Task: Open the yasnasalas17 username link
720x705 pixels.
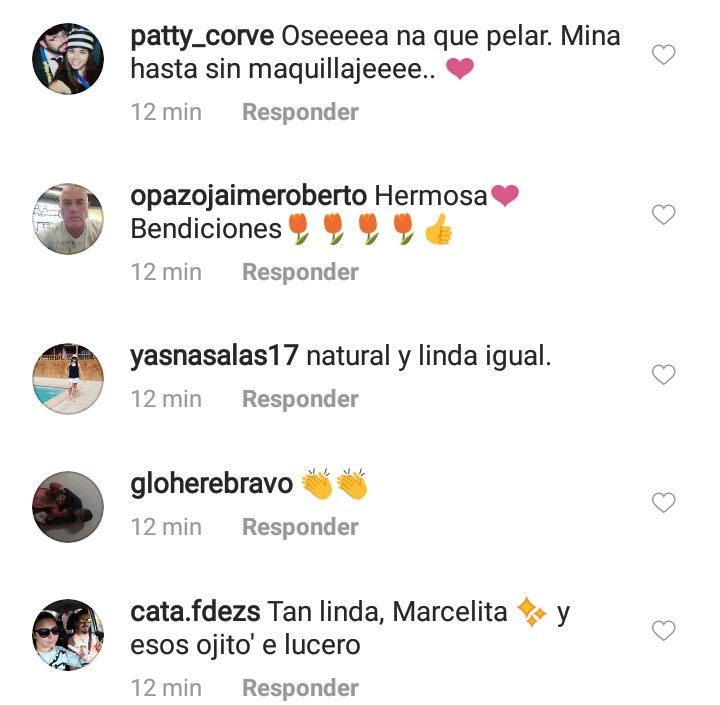Action: click(x=215, y=357)
